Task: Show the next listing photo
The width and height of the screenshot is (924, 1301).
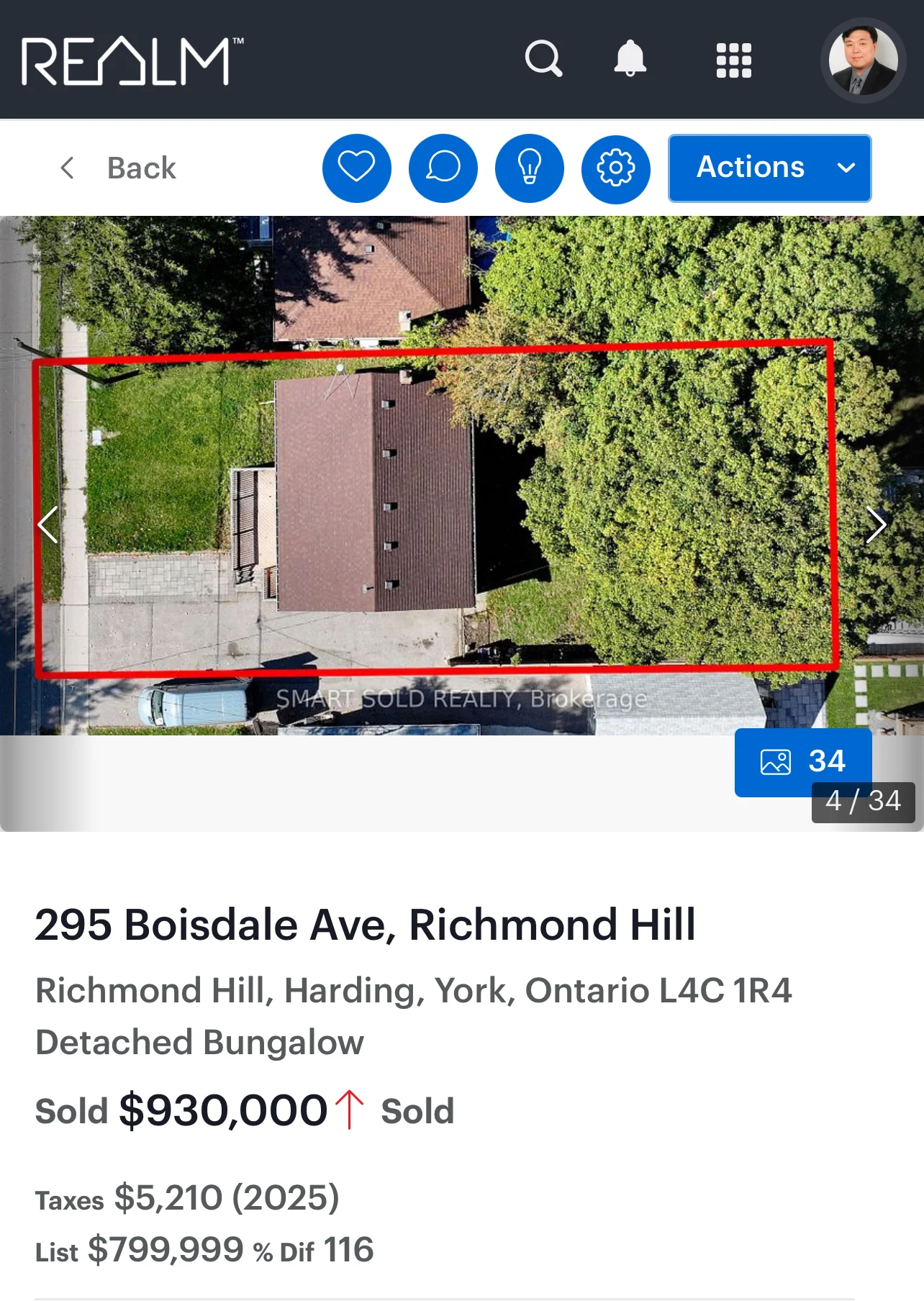Action: [x=875, y=525]
